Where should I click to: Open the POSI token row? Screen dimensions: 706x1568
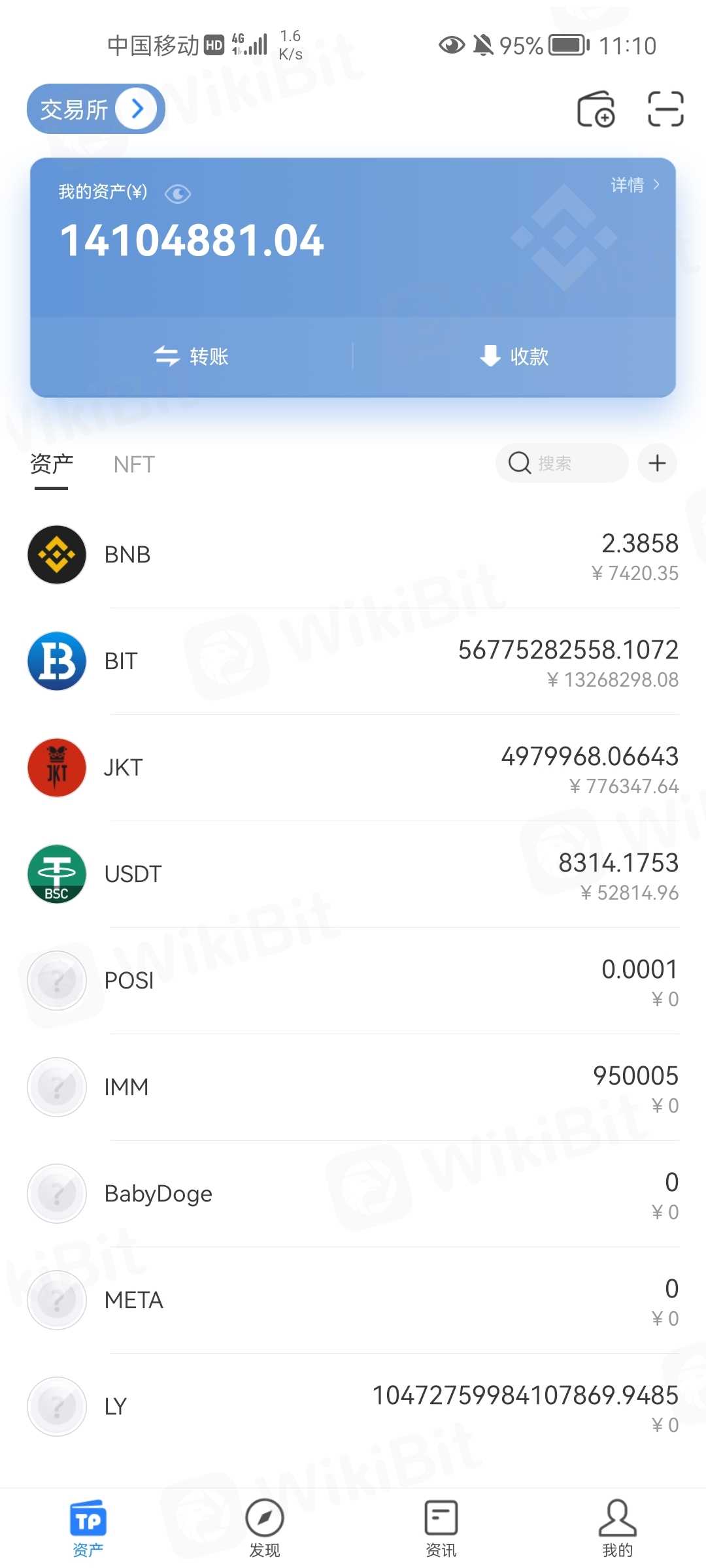[x=353, y=981]
